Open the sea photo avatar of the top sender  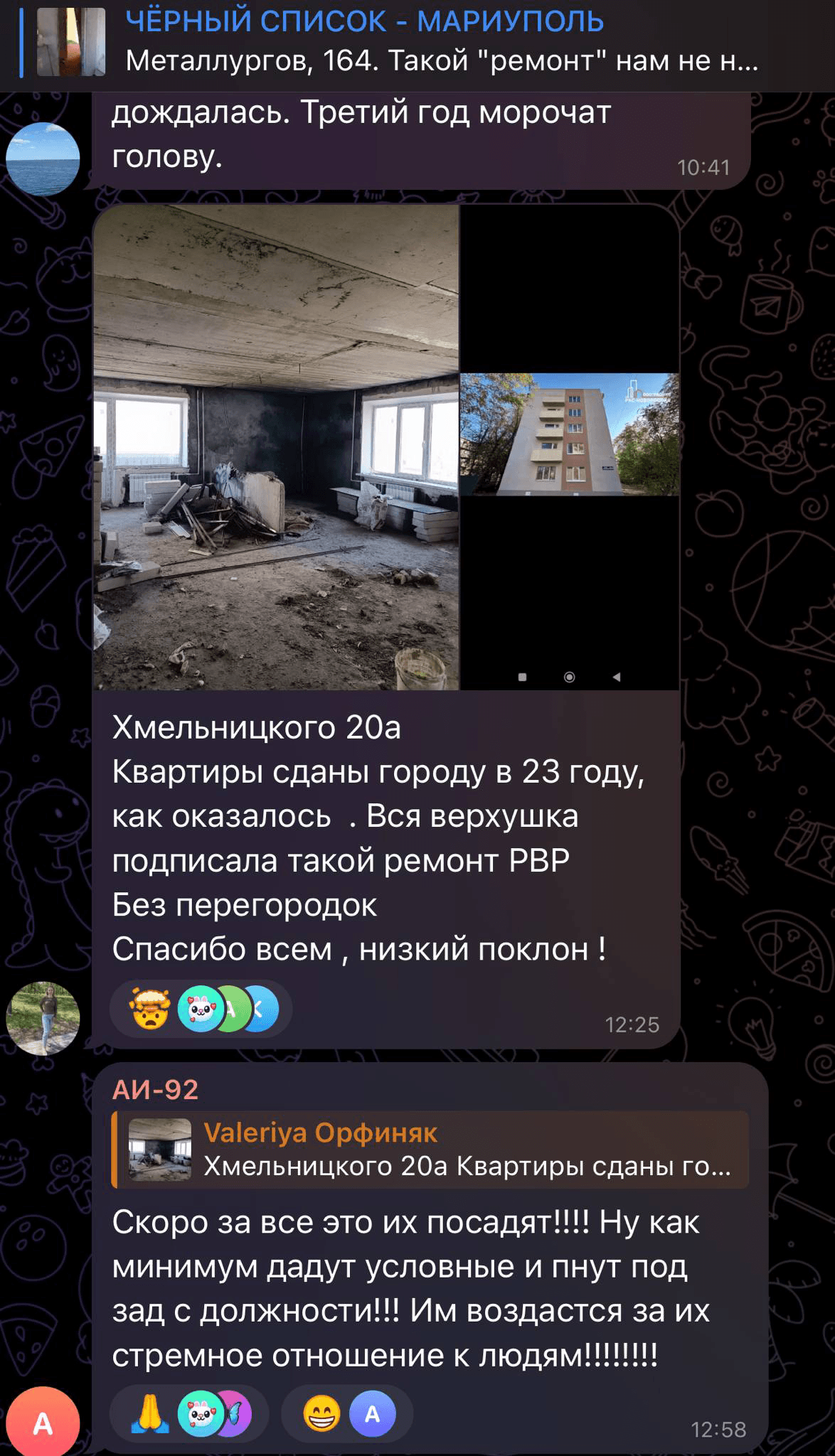[43, 159]
